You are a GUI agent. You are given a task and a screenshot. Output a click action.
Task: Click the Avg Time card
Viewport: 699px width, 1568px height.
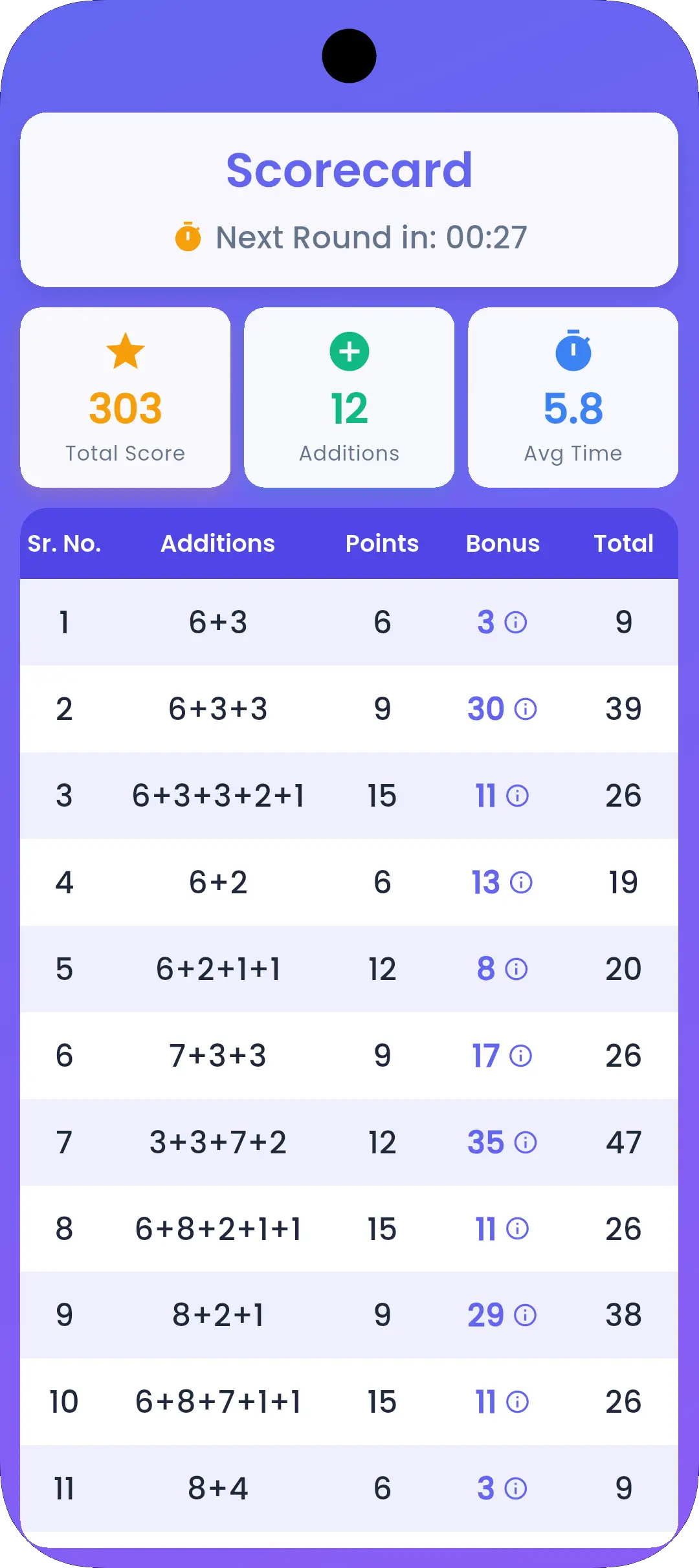click(x=573, y=398)
